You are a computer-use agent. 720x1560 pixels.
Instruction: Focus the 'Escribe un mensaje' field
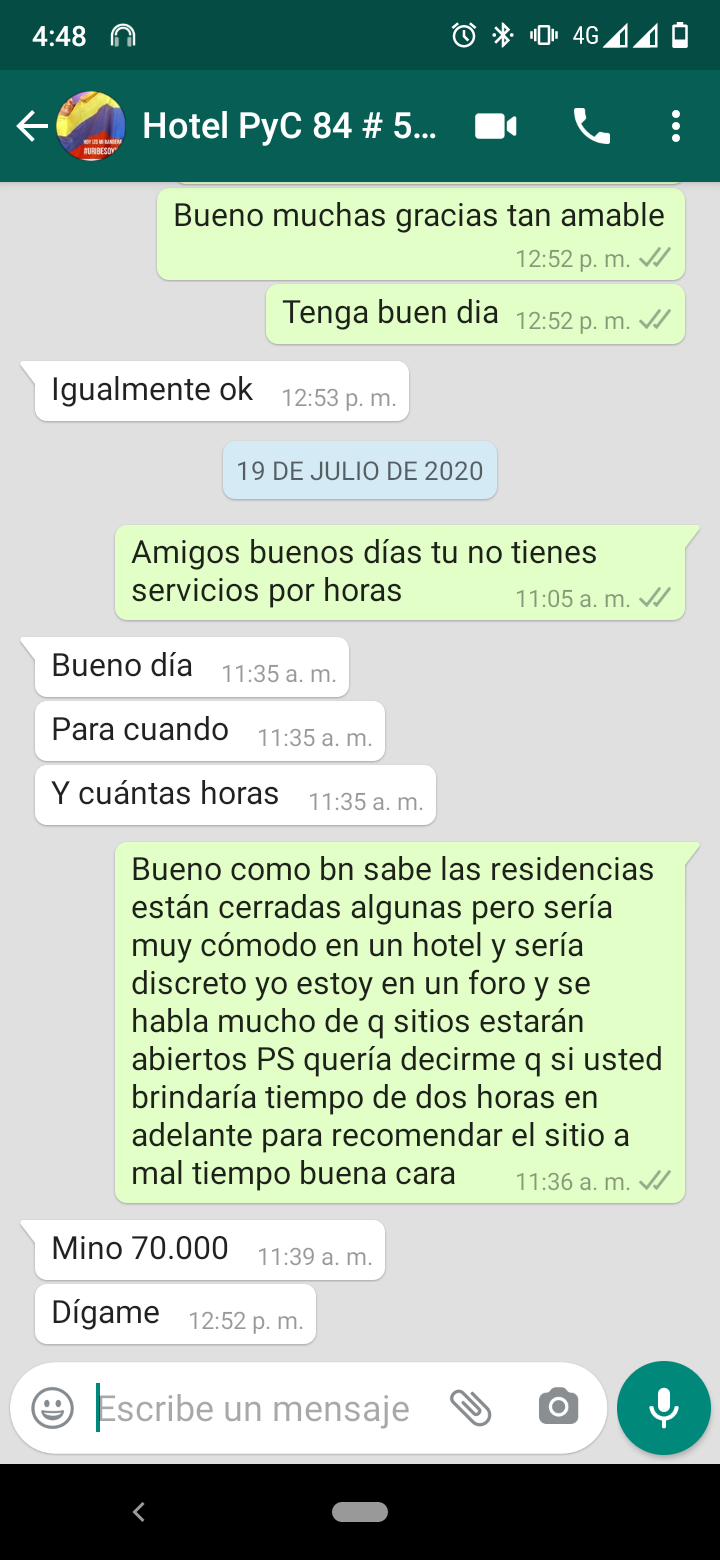coord(255,1408)
